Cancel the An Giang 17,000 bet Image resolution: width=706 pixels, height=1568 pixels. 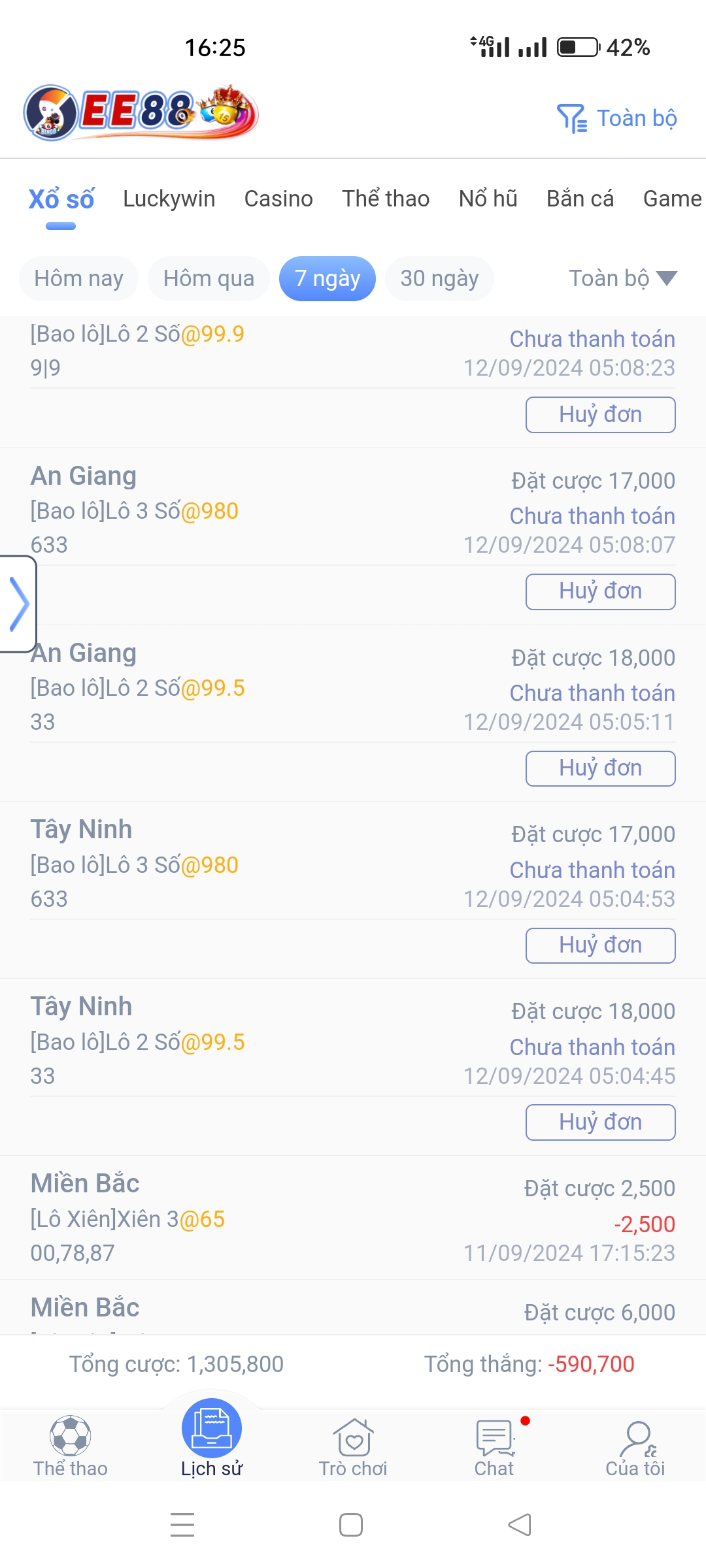coord(600,591)
